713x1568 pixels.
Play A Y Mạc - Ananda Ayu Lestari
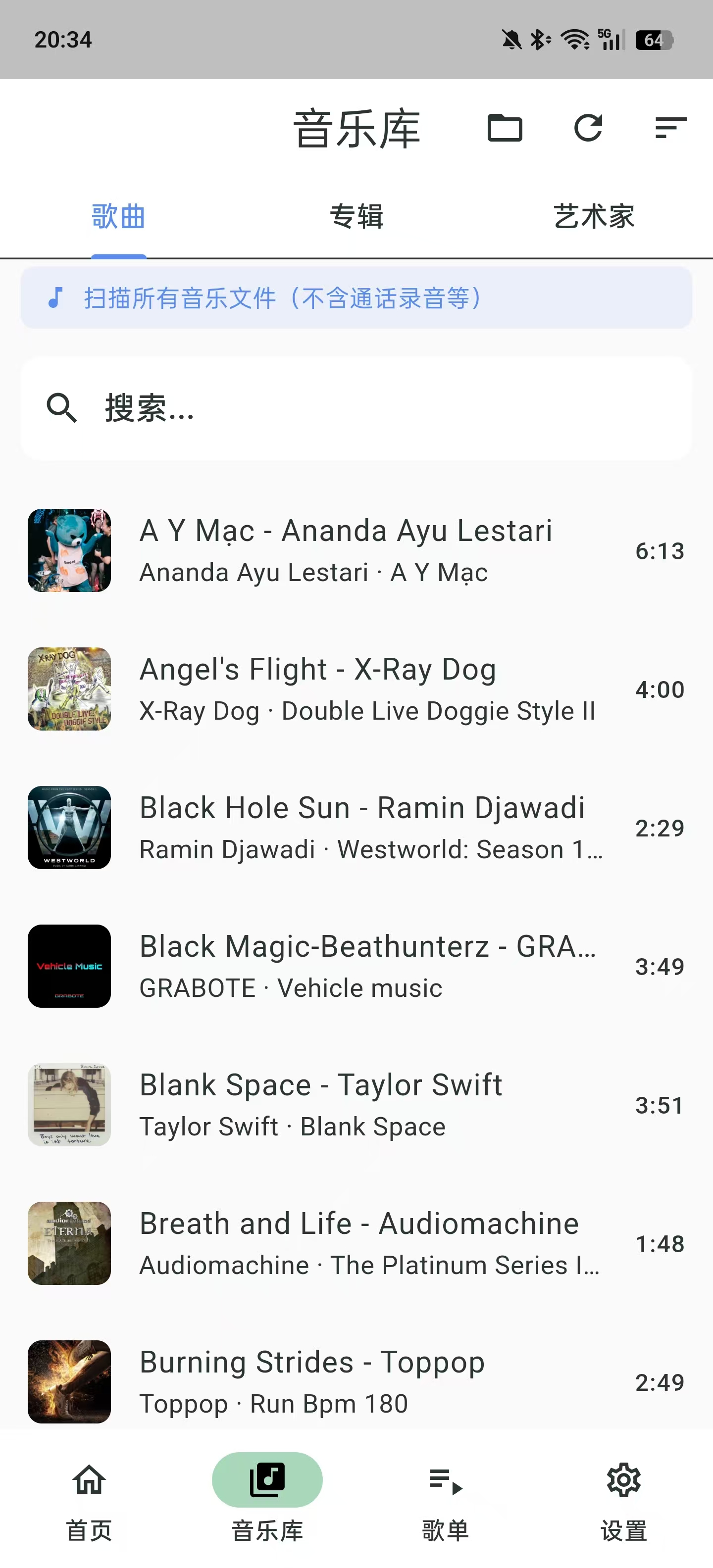[x=356, y=550]
